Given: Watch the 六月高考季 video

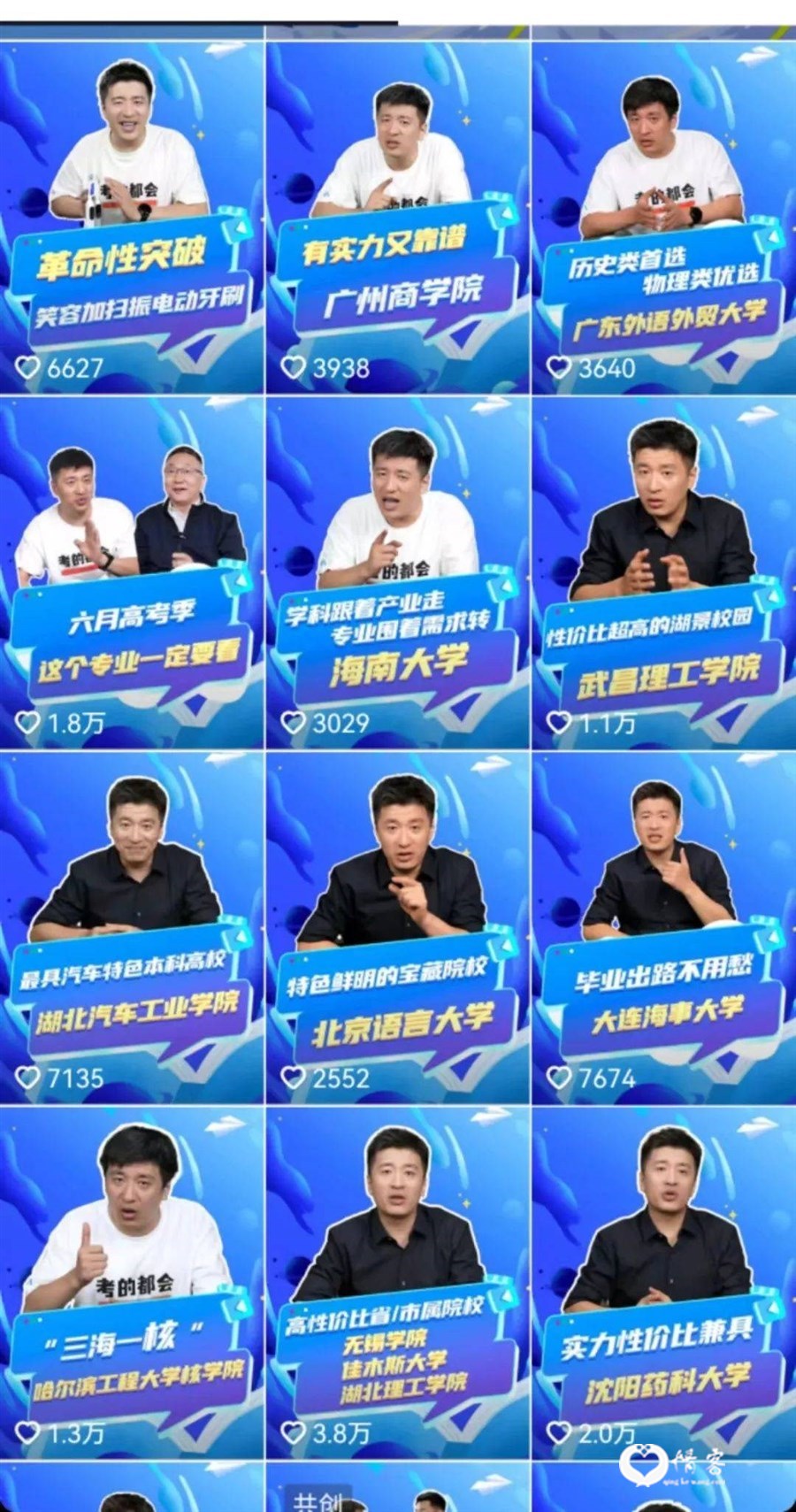Looking at the screenshot, I should [132, 572].
